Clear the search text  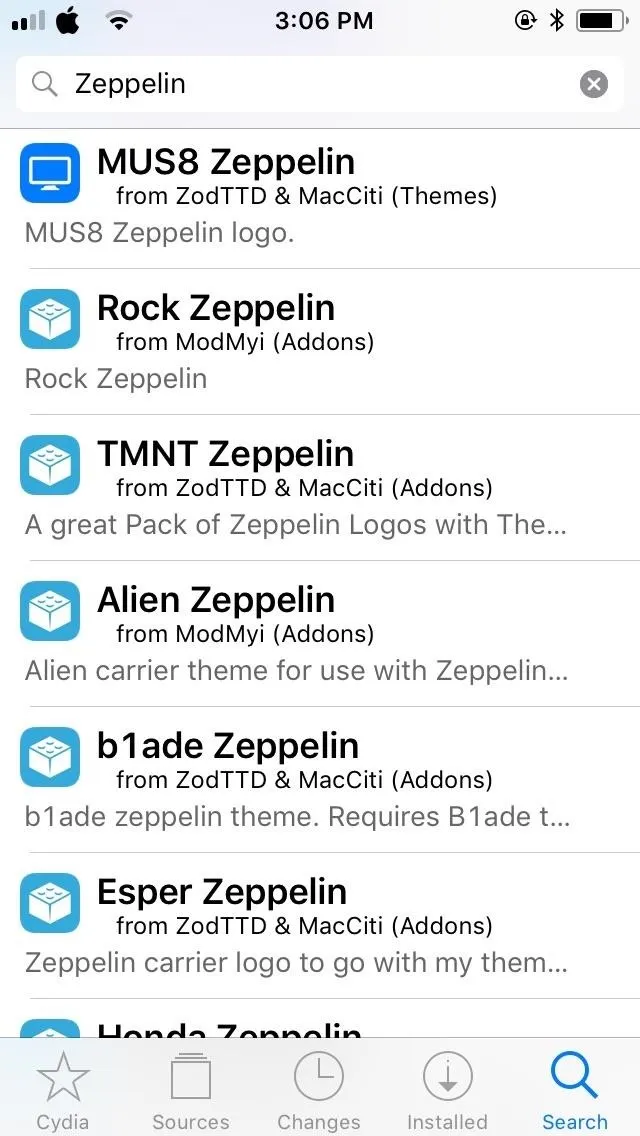594,85
